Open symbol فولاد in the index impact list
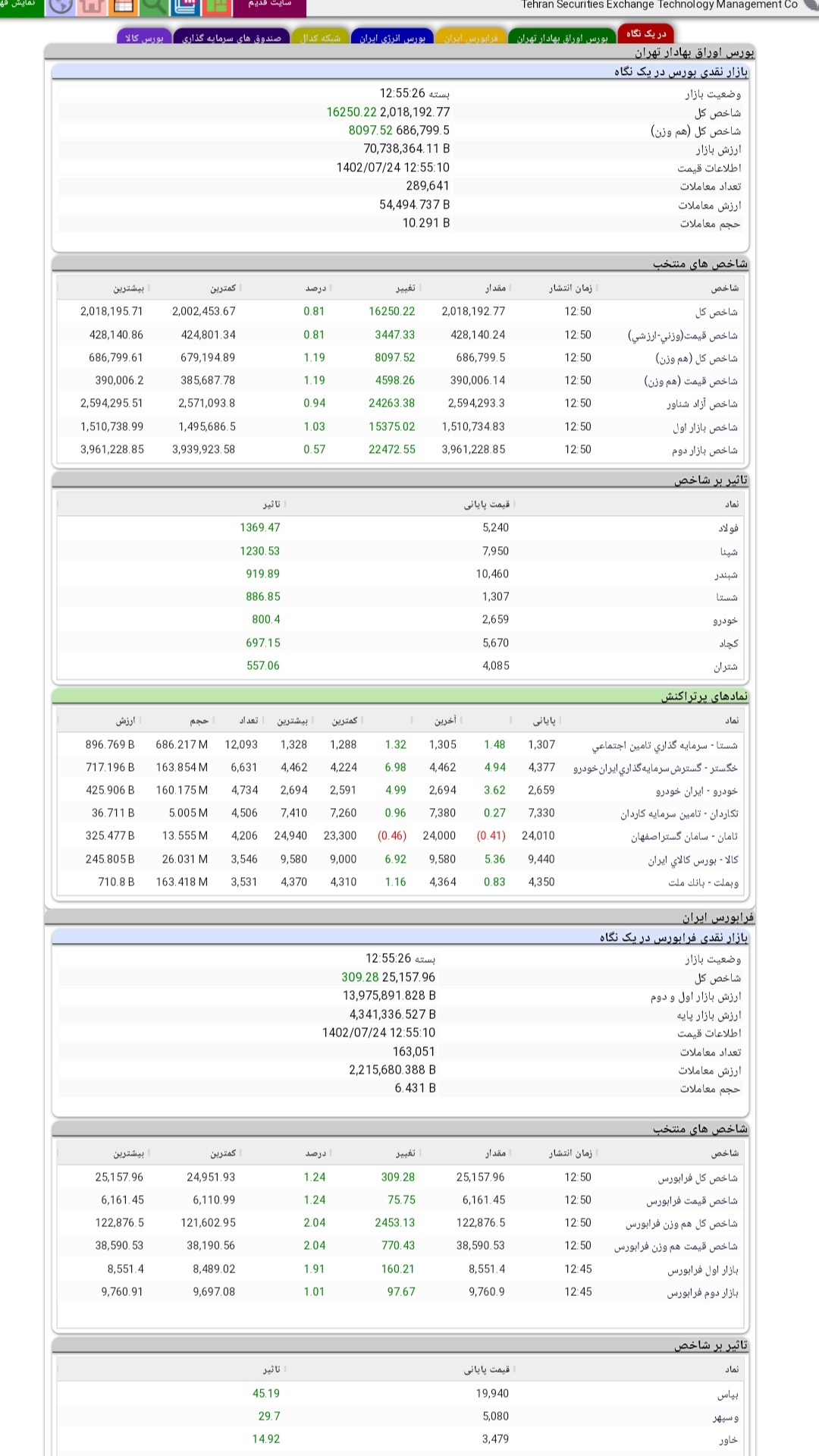This screenshot has height=1456, width=819. tap(728, 528)
